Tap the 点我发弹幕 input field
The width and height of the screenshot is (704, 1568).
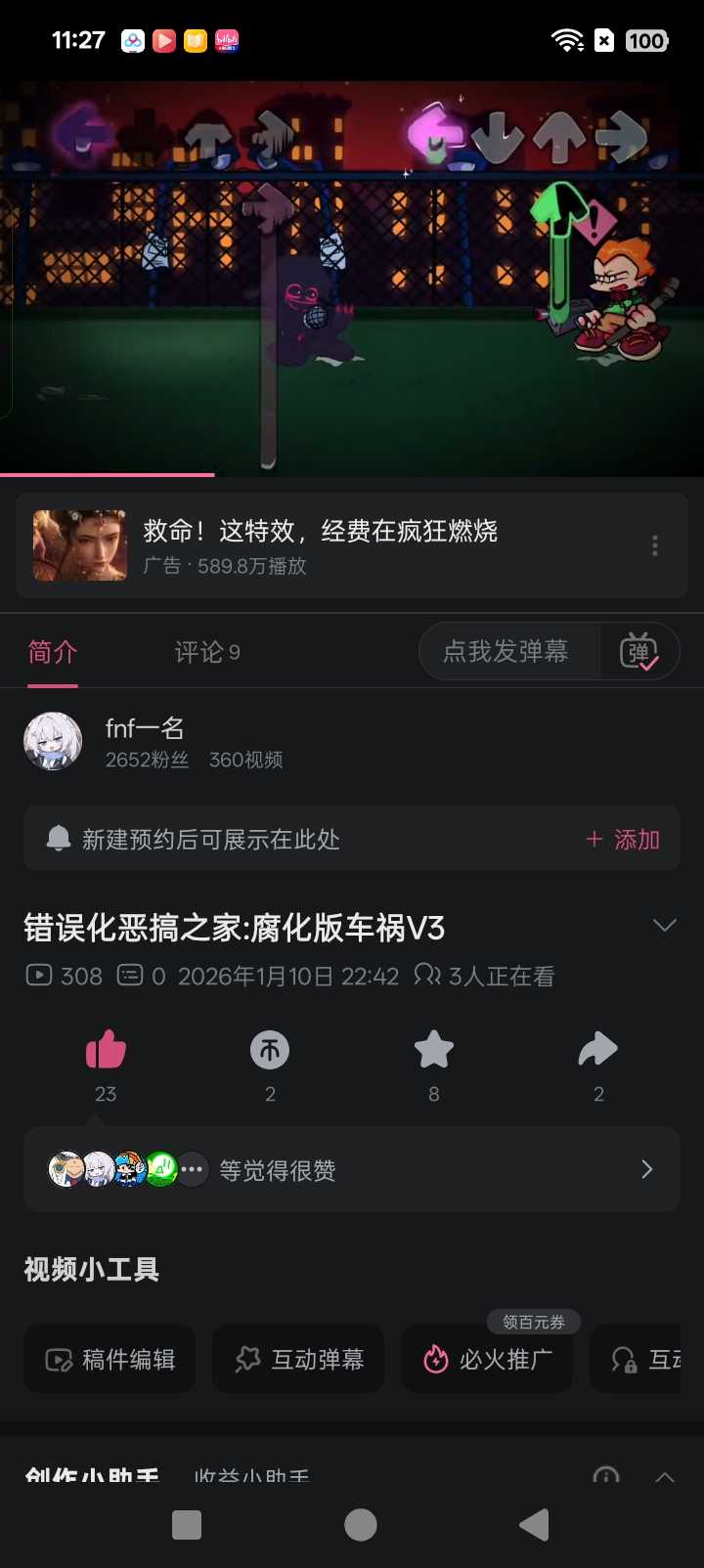pos(506,651)
